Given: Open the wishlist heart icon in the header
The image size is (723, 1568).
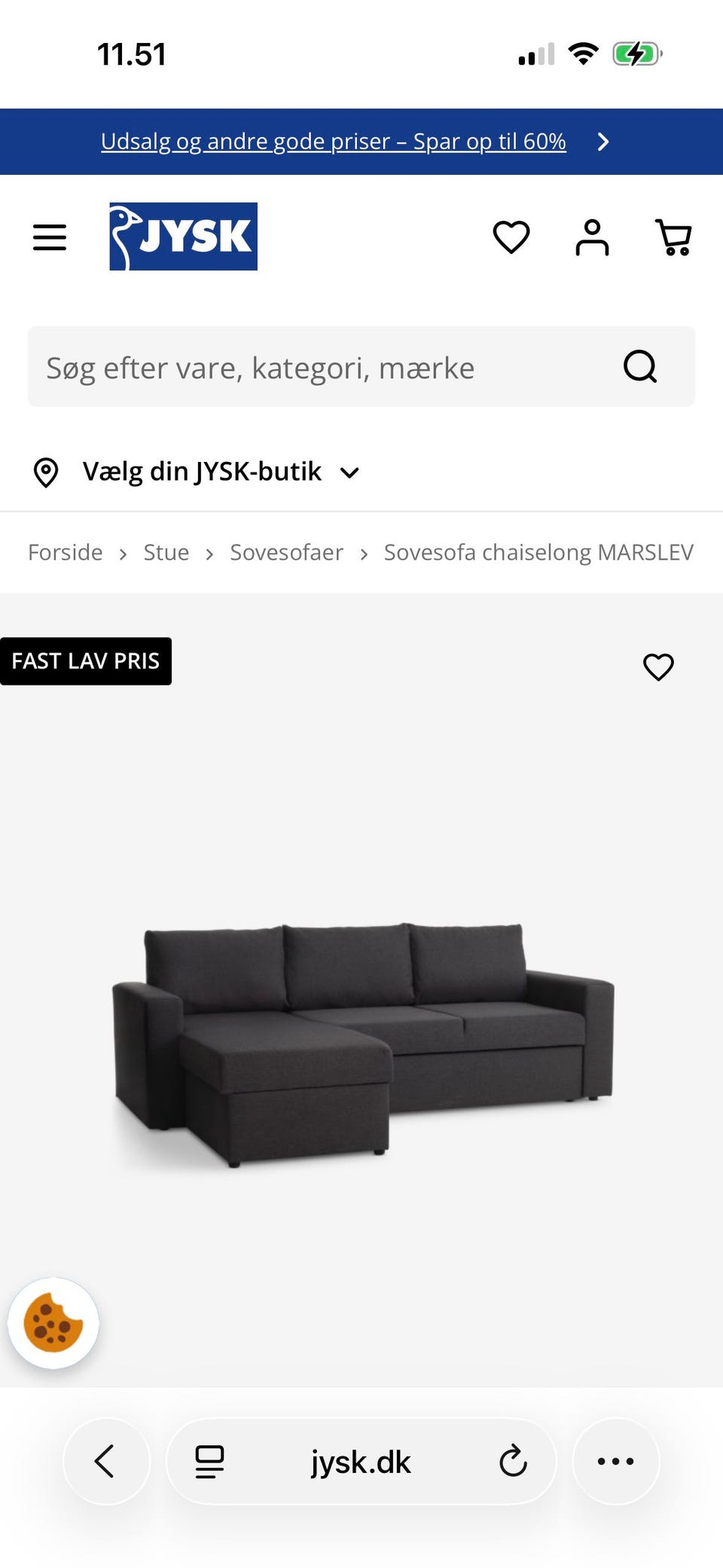Looking at the screenshot, I should pyautogui.click(x=511, y=237).
